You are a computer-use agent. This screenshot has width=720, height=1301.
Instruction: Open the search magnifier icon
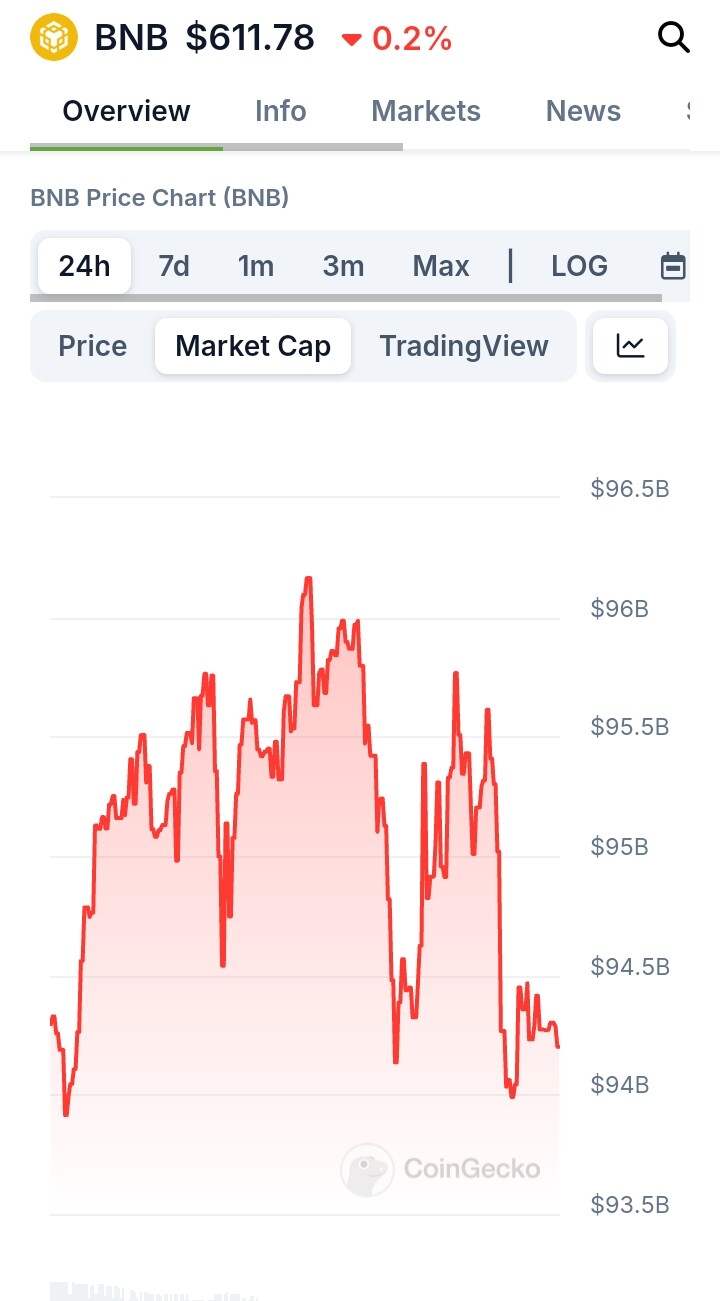(673, 38)
